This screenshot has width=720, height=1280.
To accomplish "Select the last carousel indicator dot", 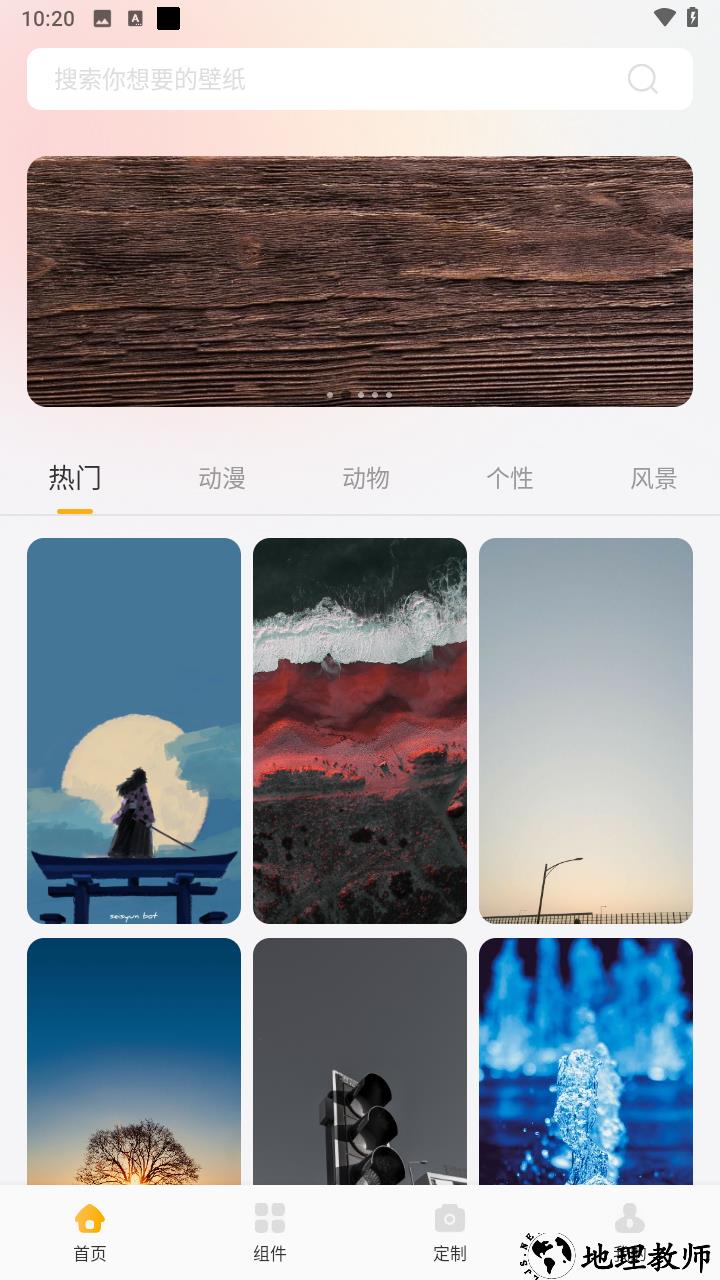I will coord(389,395).
